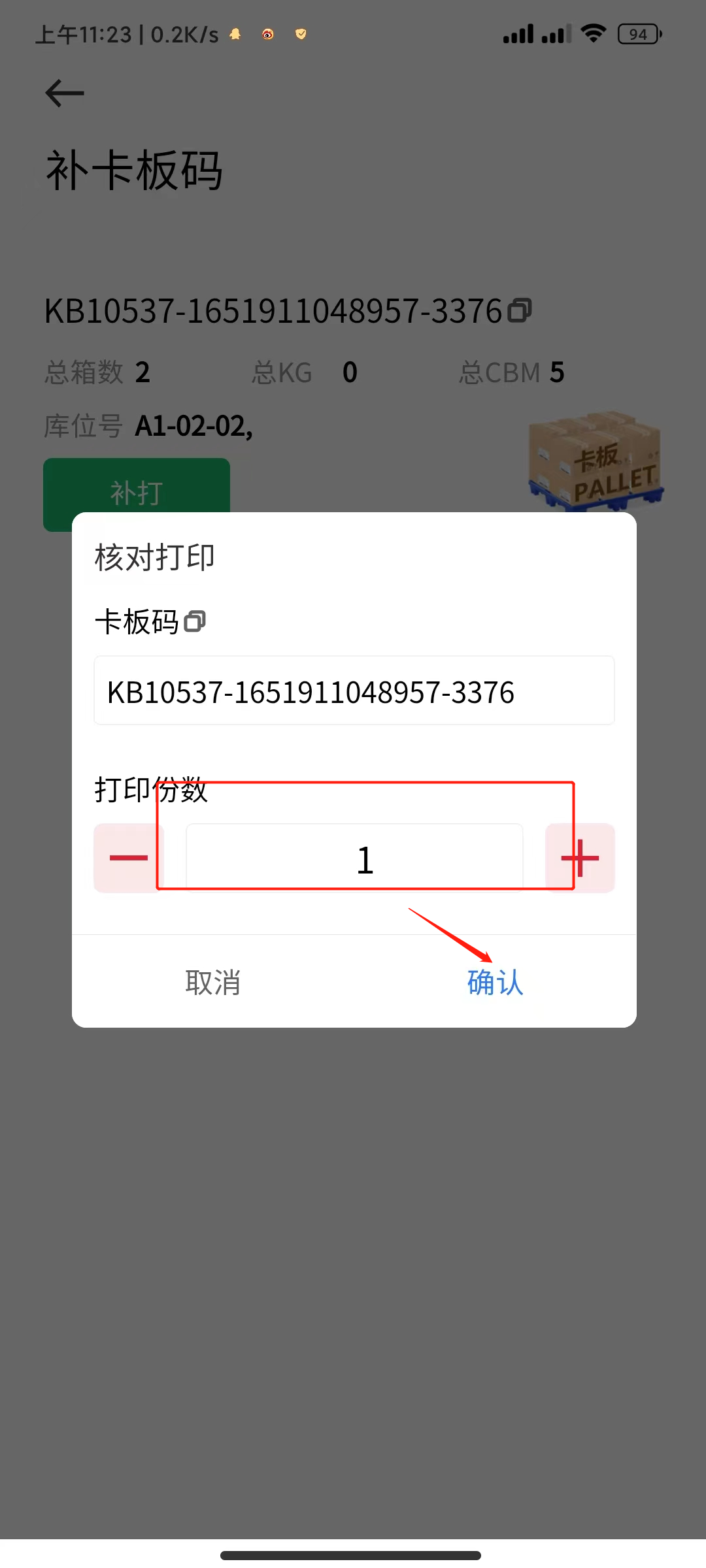Tap 取消 to cancel the print dialog
Screen dimensions: 706x1568
point(213,982)
